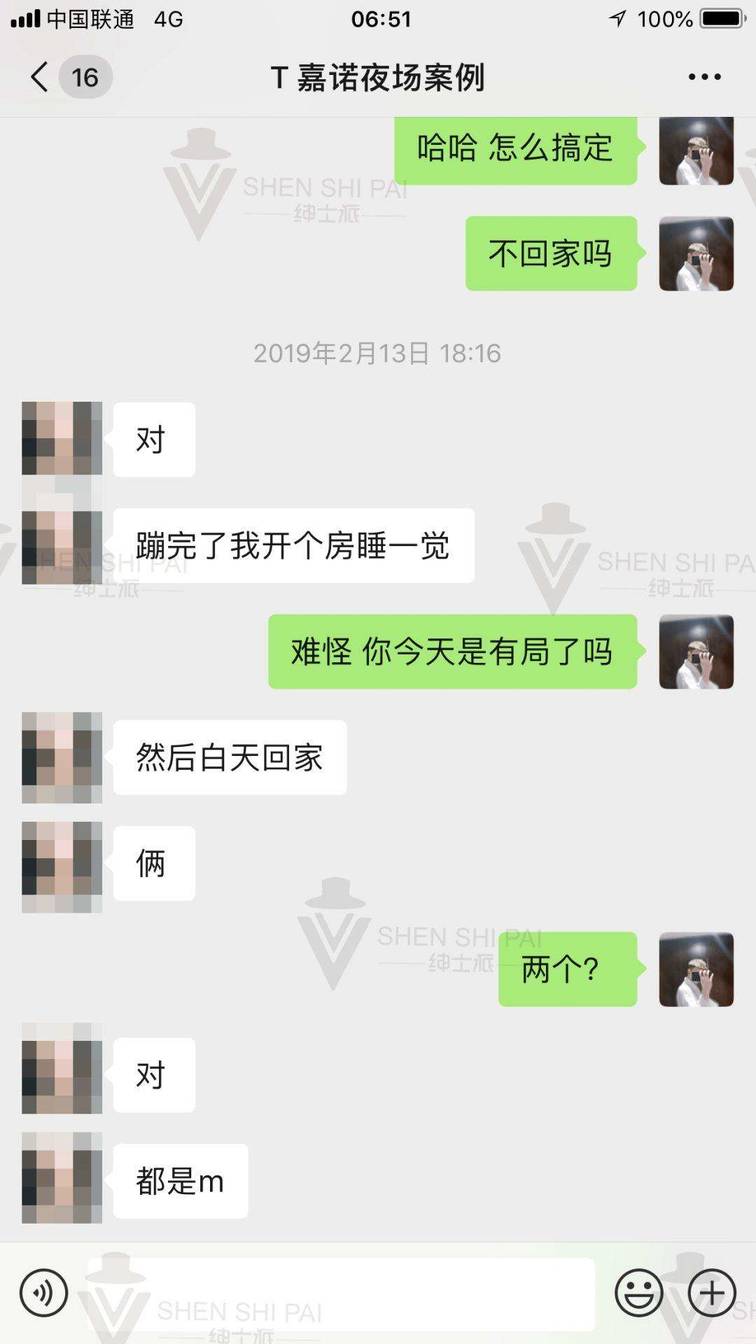Image resolution: width=756 pixels, height=1344 pixels.
Task: Tap the location services arrow in status bar
Action: point(617,17)
